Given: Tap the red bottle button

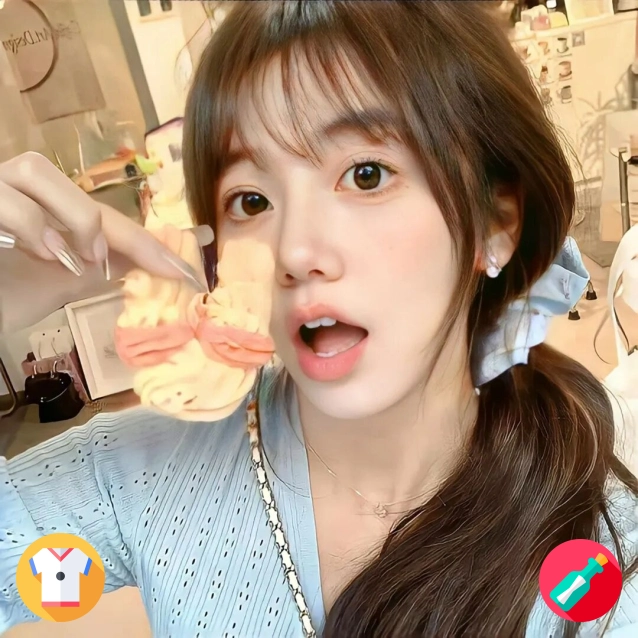Looking at the screenshot, I should coord(580,581).
